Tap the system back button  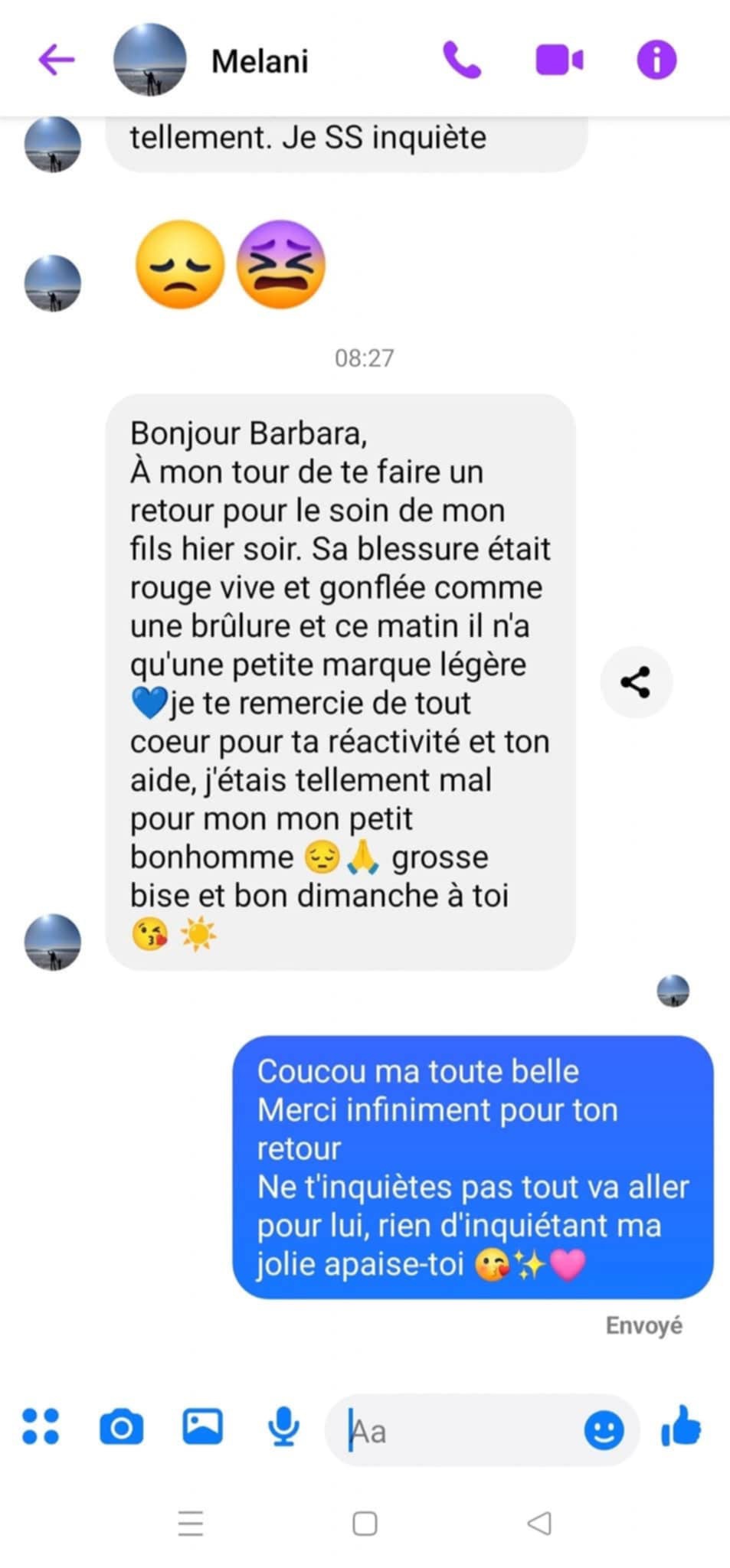click(539, 1523)
